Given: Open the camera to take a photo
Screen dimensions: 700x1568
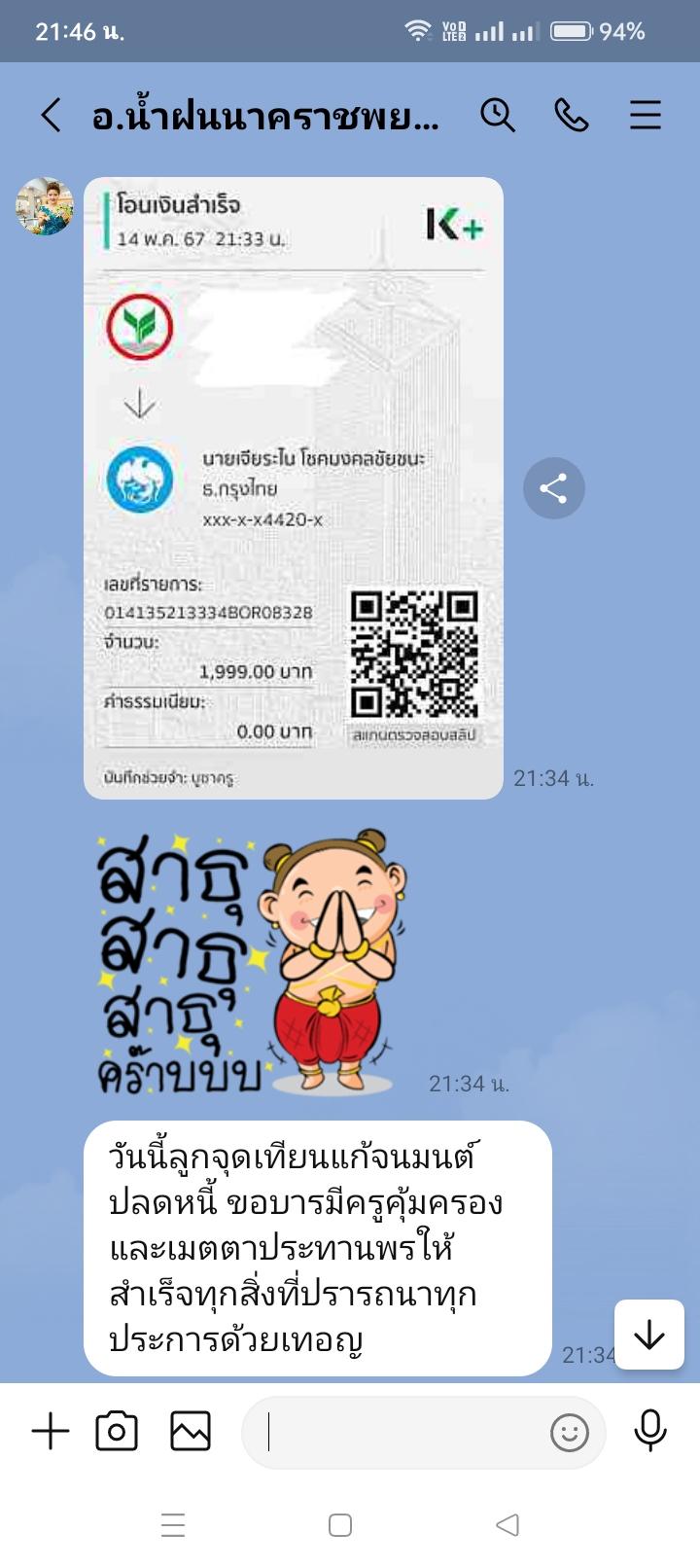Looking at the screenshot, I should (x=117, y=1431).
